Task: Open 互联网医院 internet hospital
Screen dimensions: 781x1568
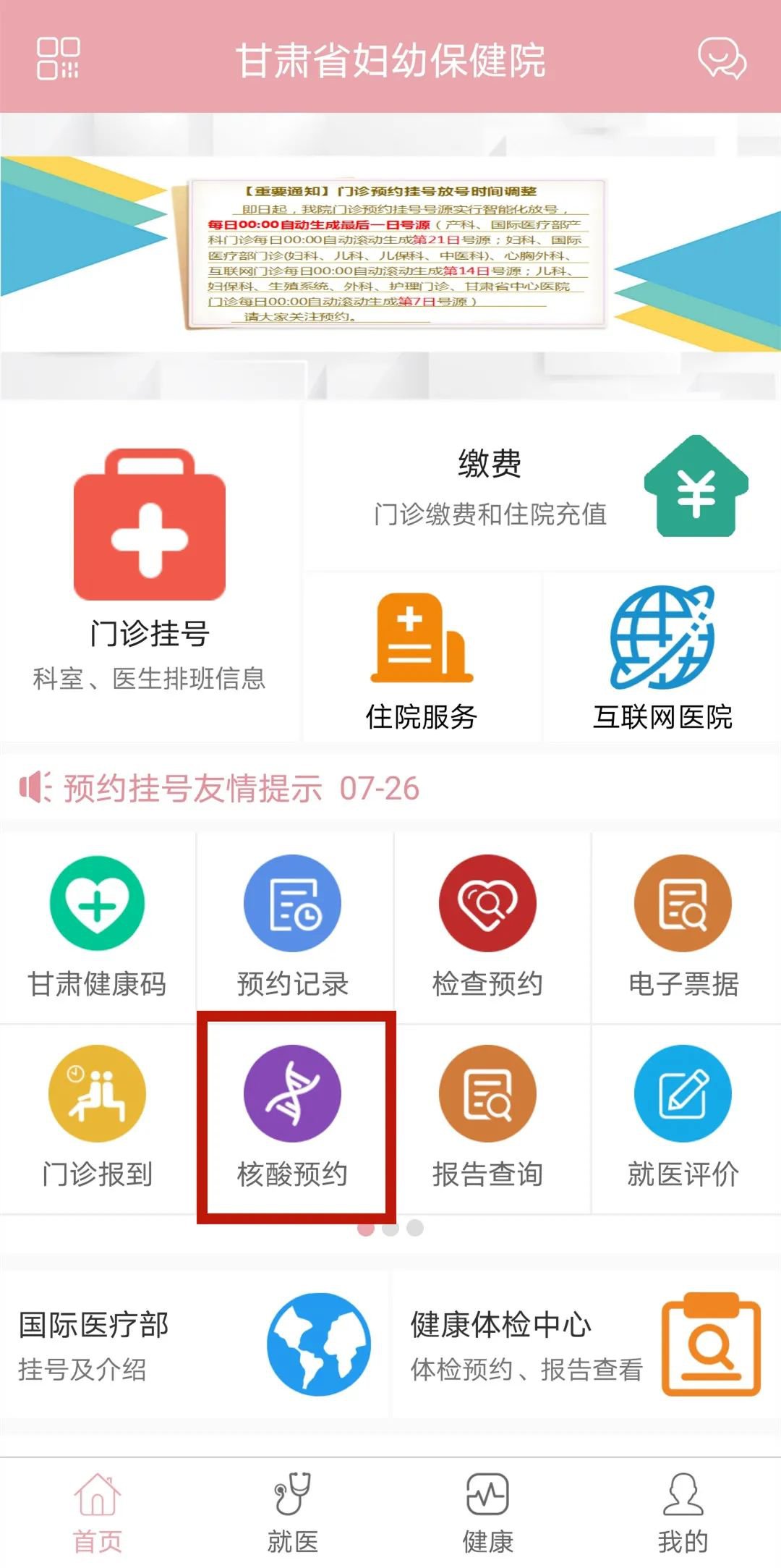Action: coord(662,658)
